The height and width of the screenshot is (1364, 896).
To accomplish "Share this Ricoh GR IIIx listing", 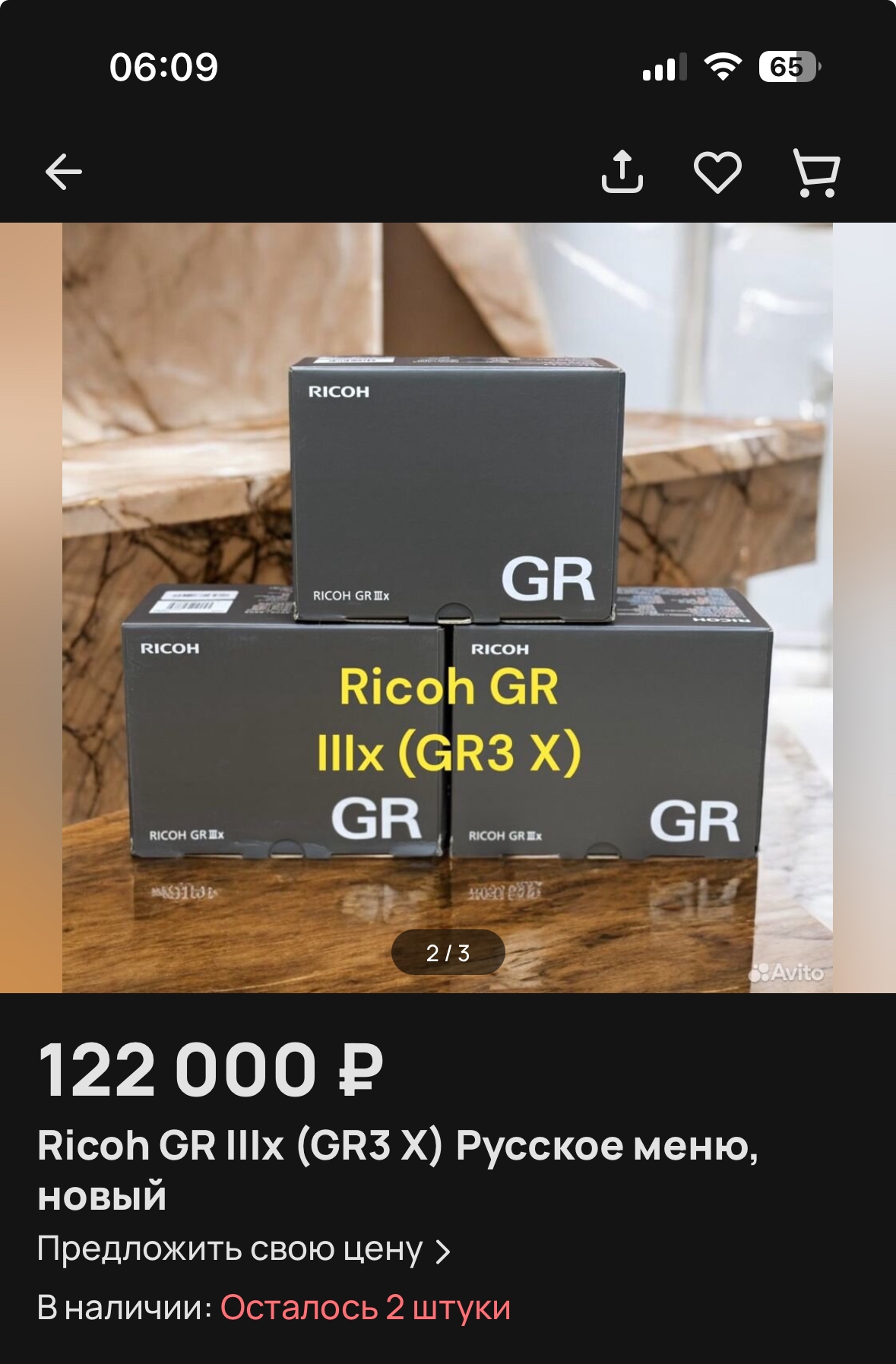I will pyautogui.click(x=622, y=171).
